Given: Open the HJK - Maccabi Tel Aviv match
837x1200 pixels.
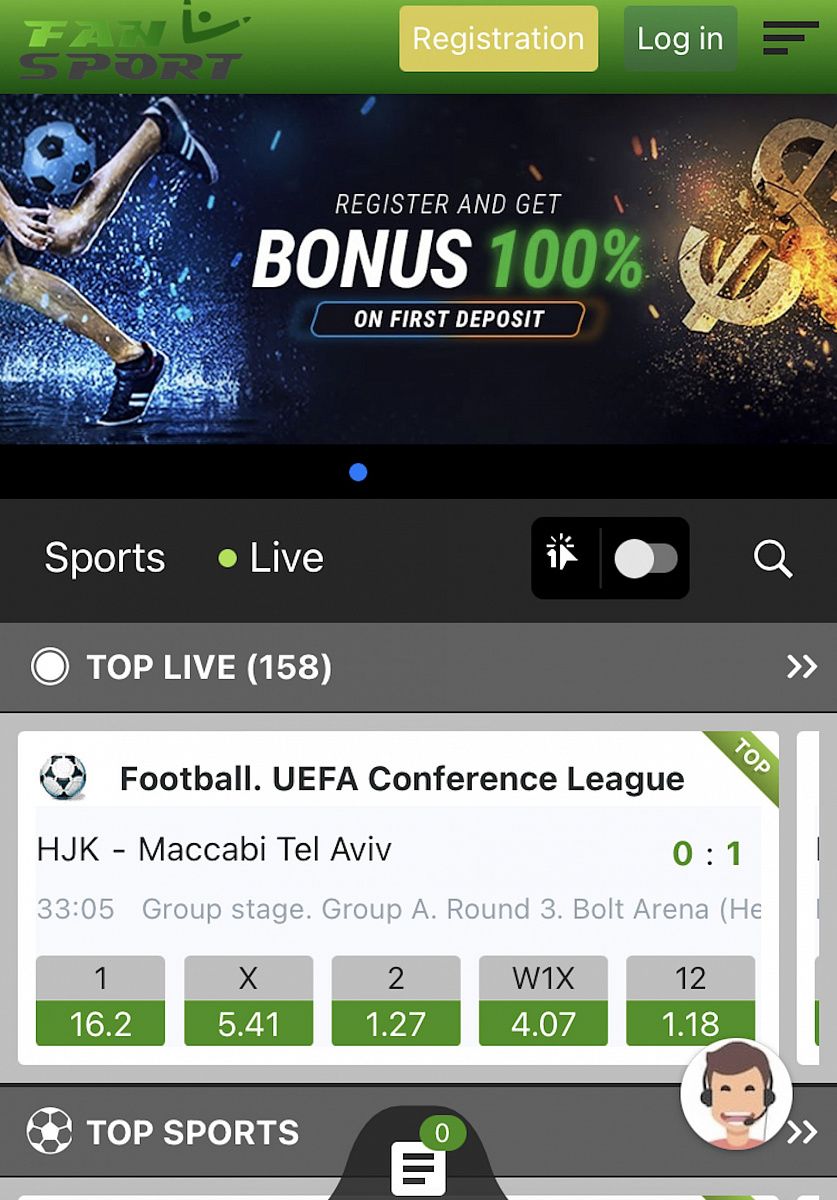Looking at the screenshot, I should 214,850.
